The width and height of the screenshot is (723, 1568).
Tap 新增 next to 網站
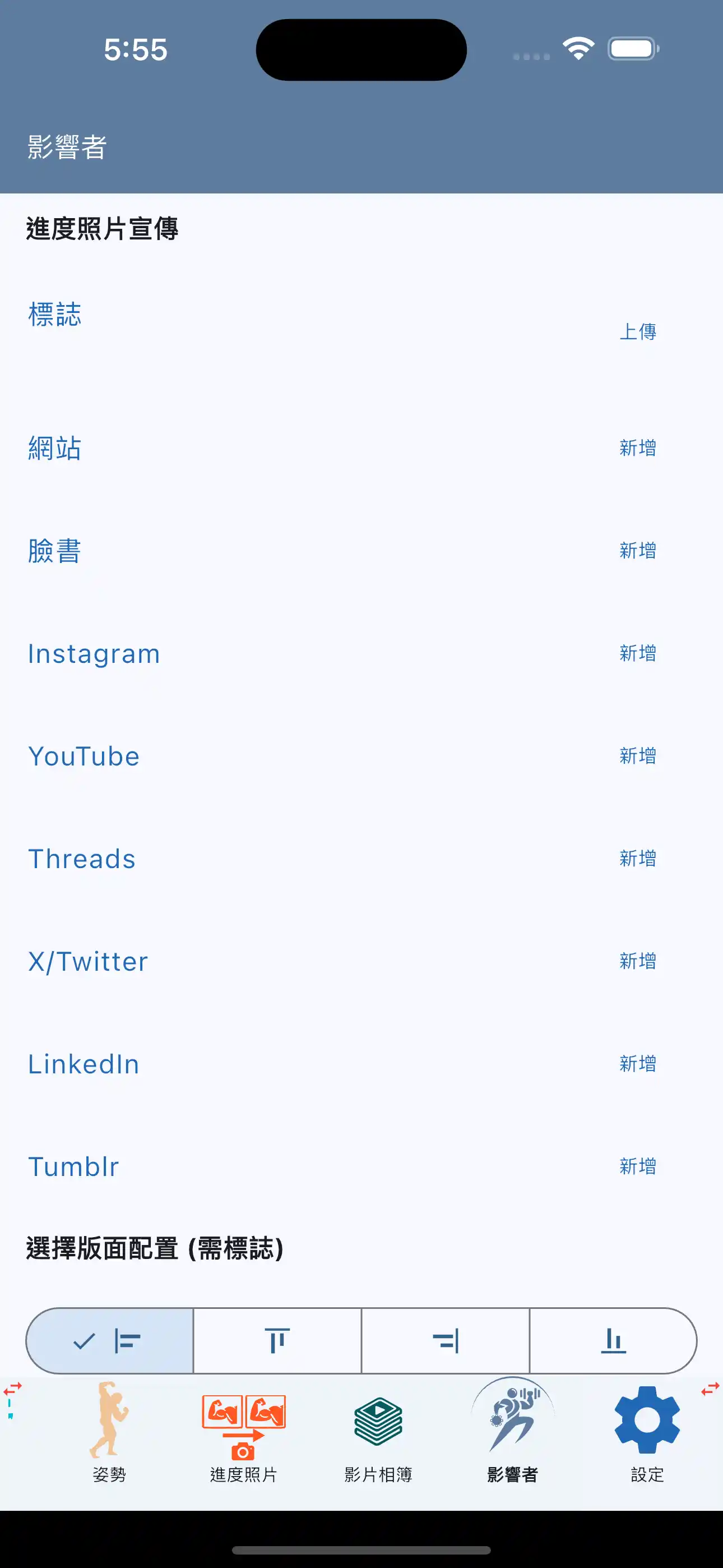click(x=637, y=448)
